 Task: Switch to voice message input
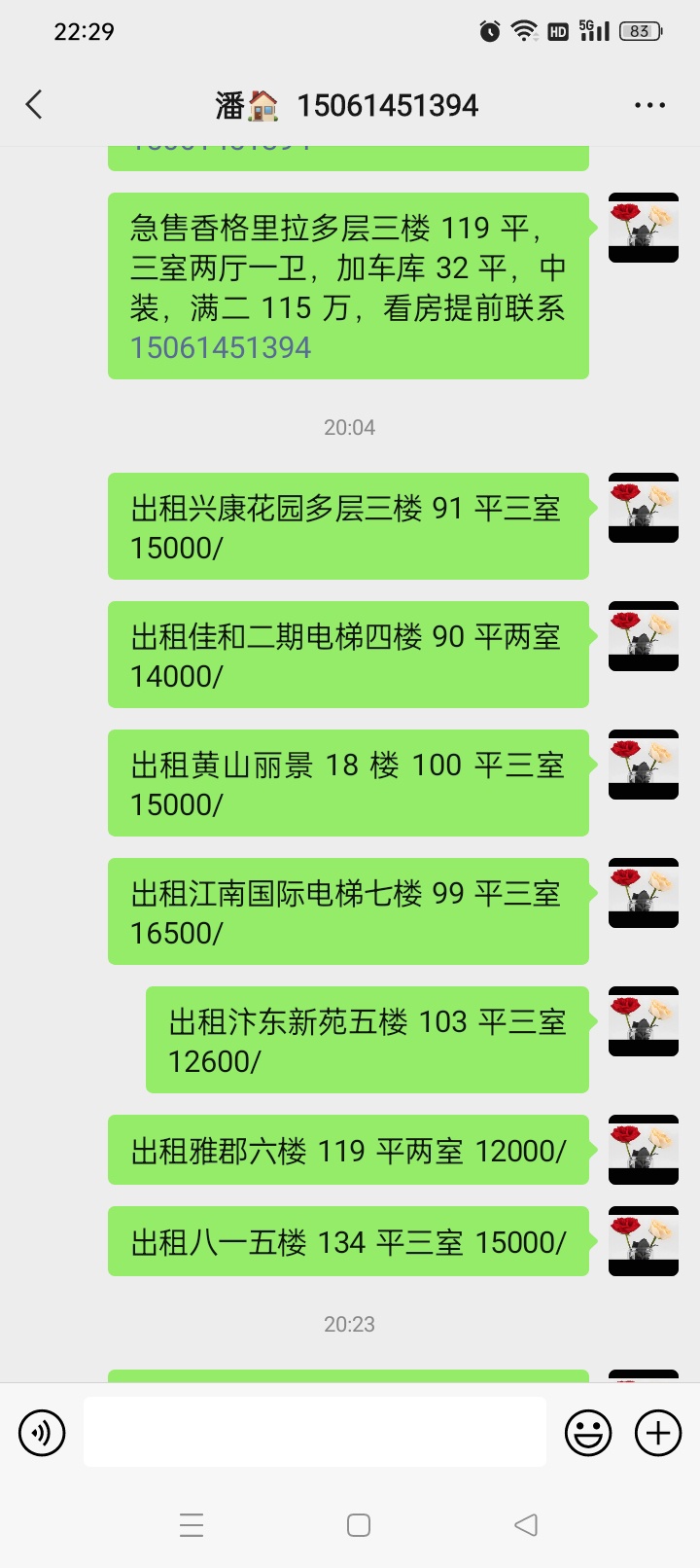(x=42, y=1433)
